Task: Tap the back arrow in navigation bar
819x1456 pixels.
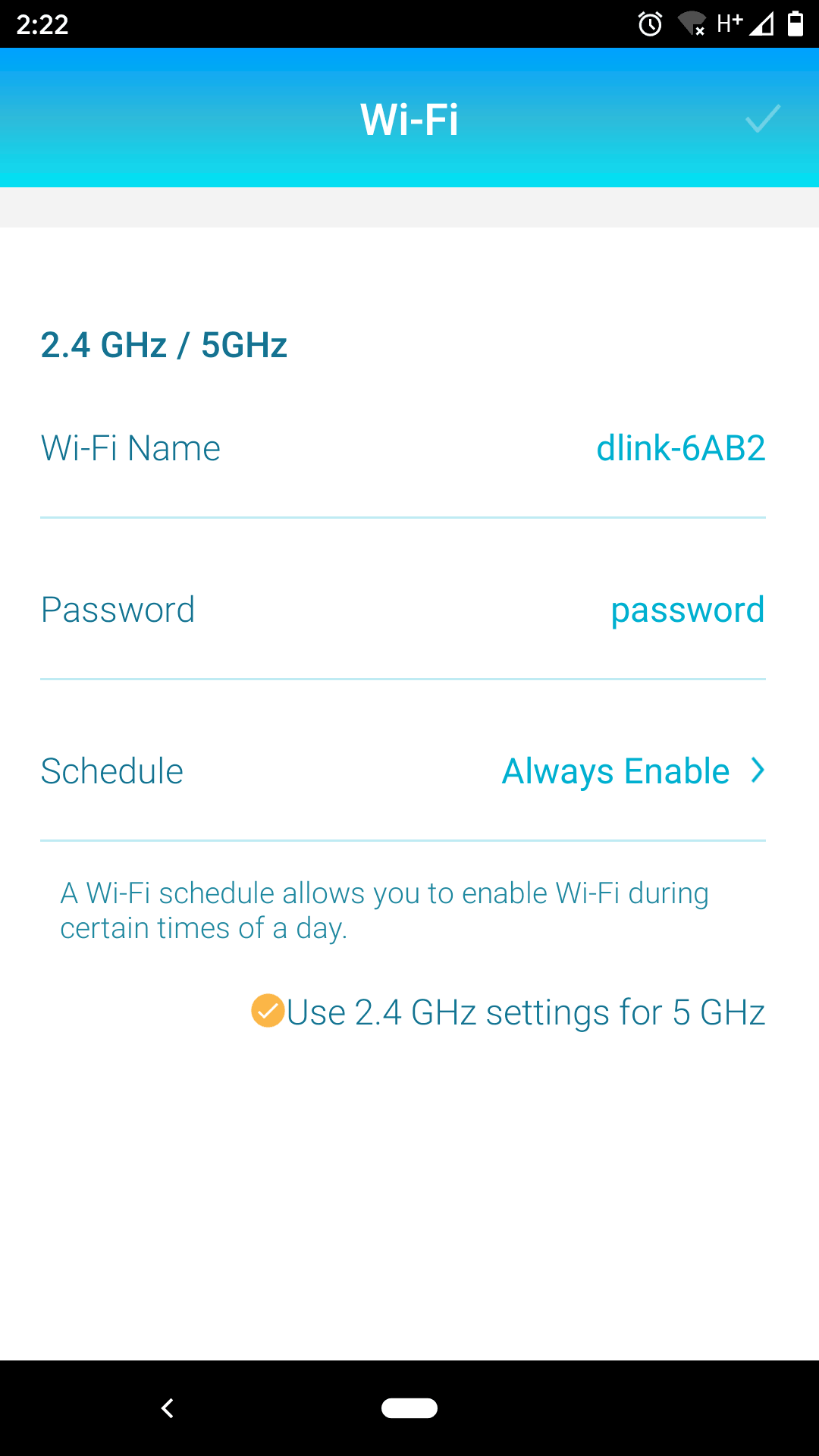Action: [168, 1408]
